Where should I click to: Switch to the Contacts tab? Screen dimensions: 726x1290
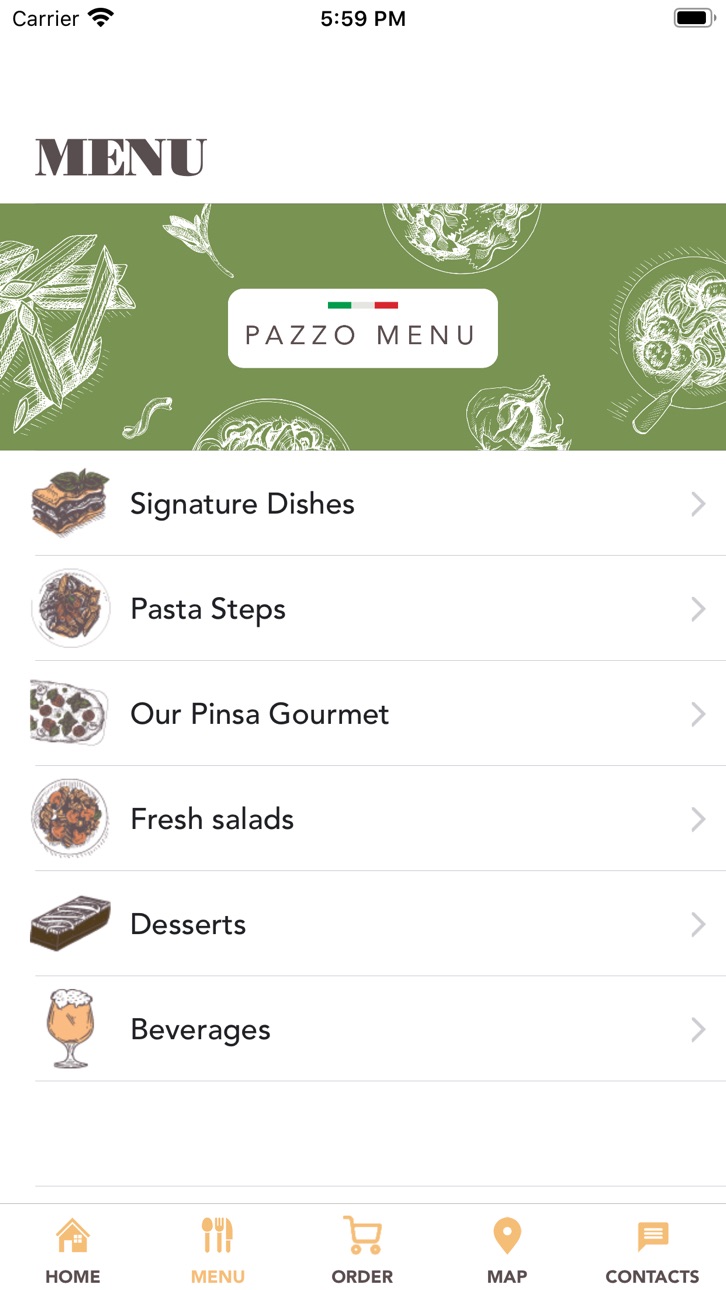(x=652, y=1250)
